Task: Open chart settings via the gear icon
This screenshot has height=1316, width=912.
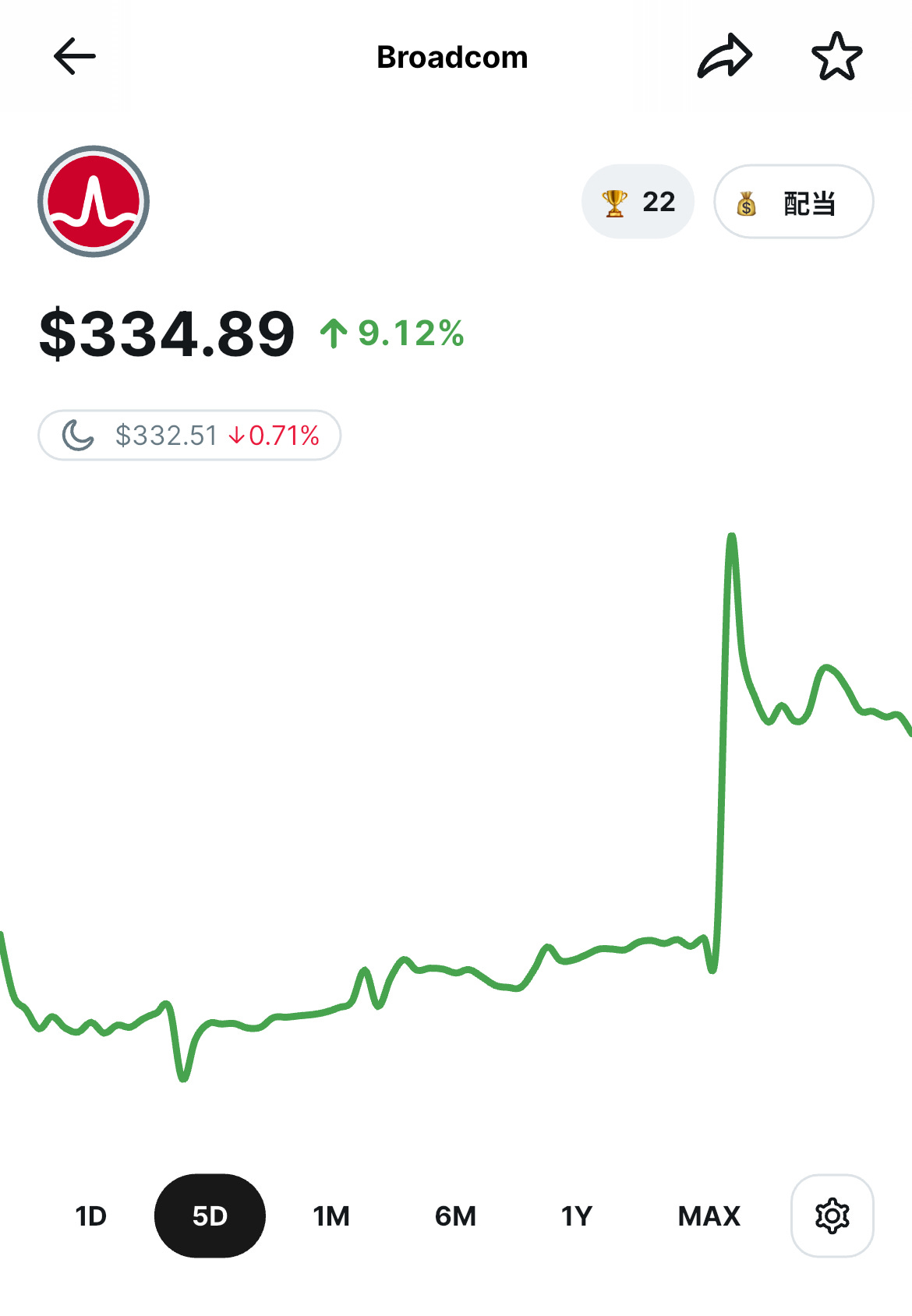Action: (832, 1215)
